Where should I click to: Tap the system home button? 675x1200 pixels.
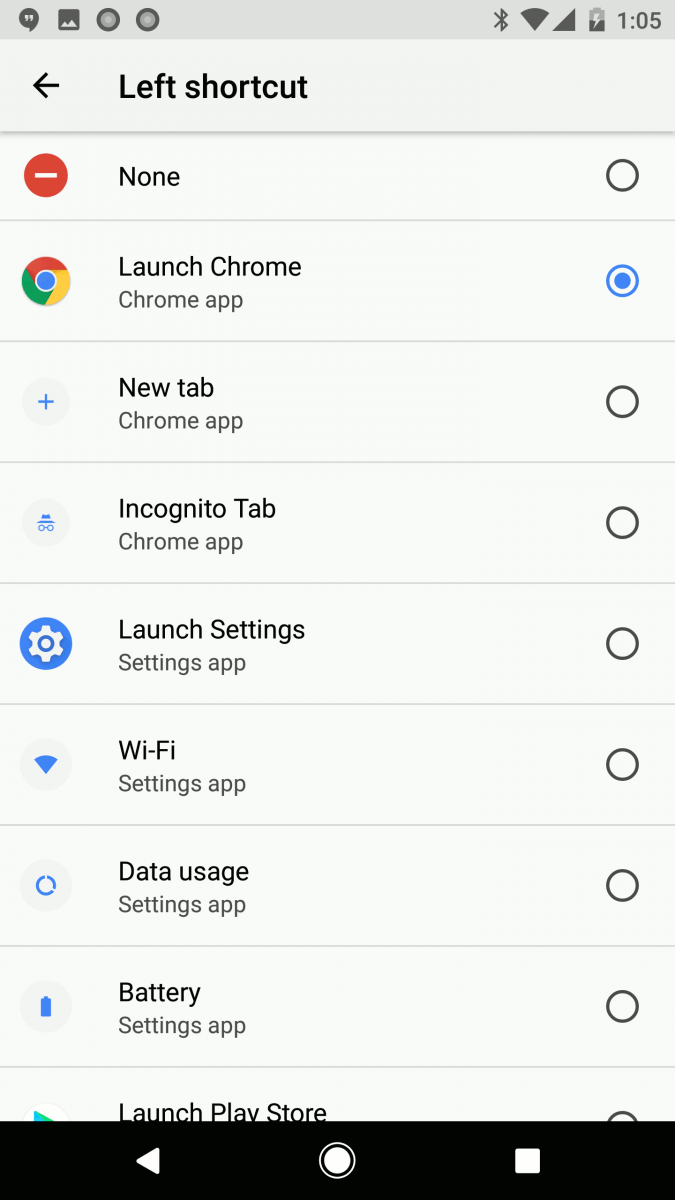(x=337, y=1160)
